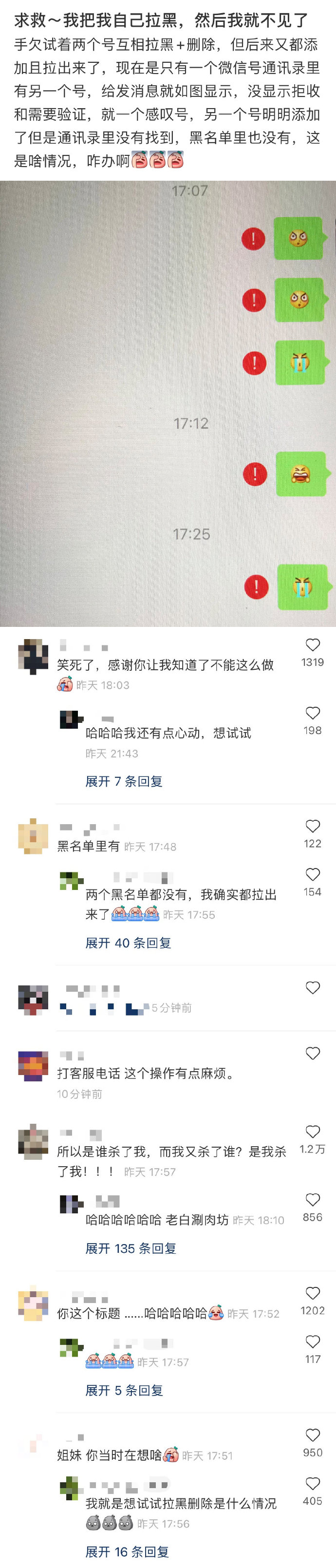Viewport: 336px width, 1568px height.
Task: Like the comment 你这个标题……哈哈哈哈哈
Action: click(312, 1293)
